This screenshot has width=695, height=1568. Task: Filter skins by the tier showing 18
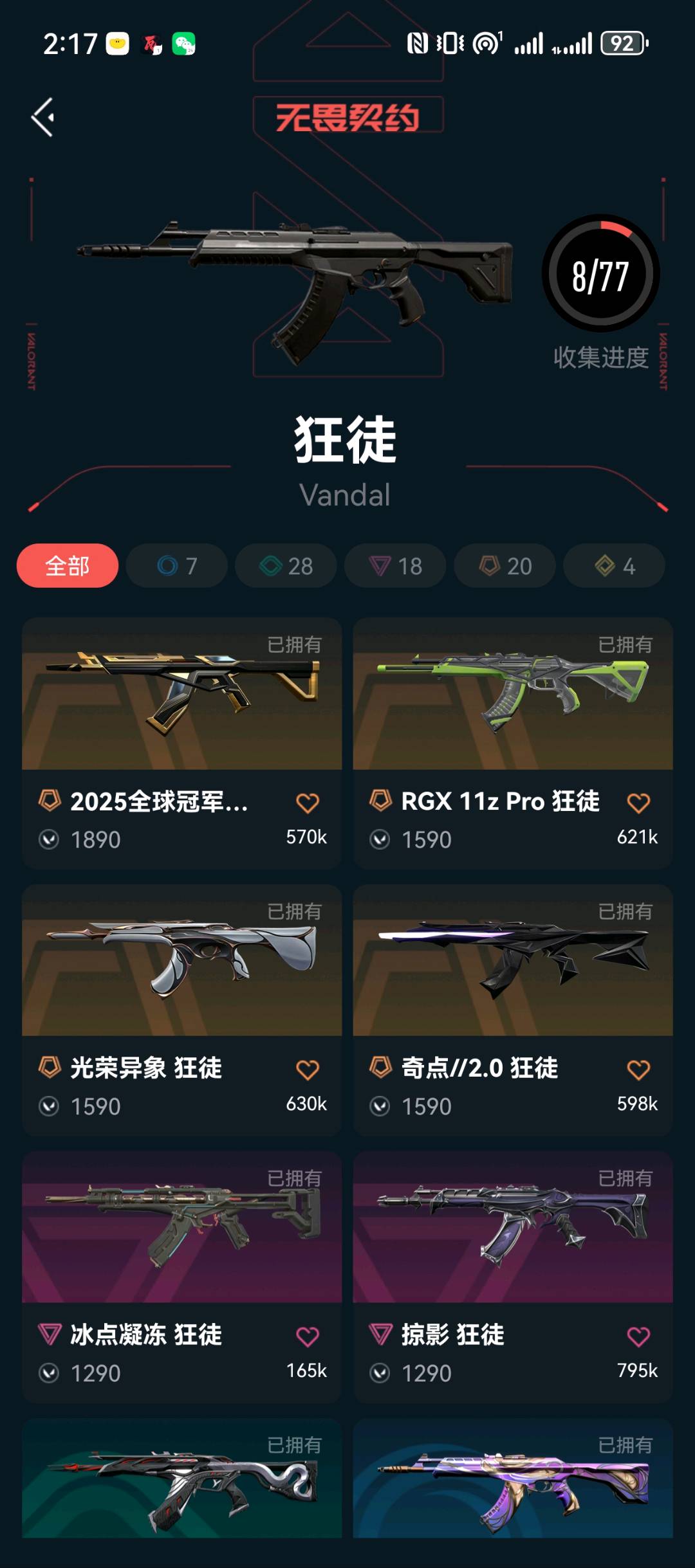[x=396, y=566]
